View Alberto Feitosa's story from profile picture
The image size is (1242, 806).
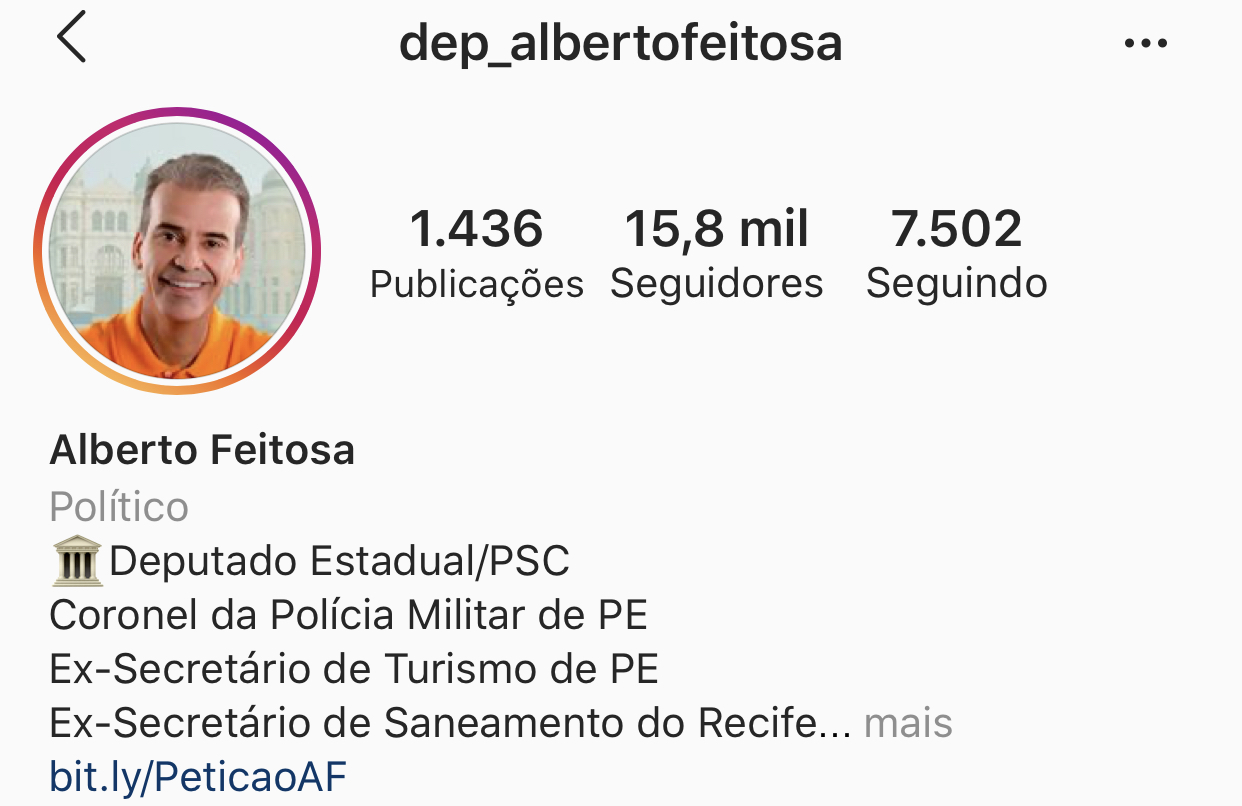pos(177,250)
